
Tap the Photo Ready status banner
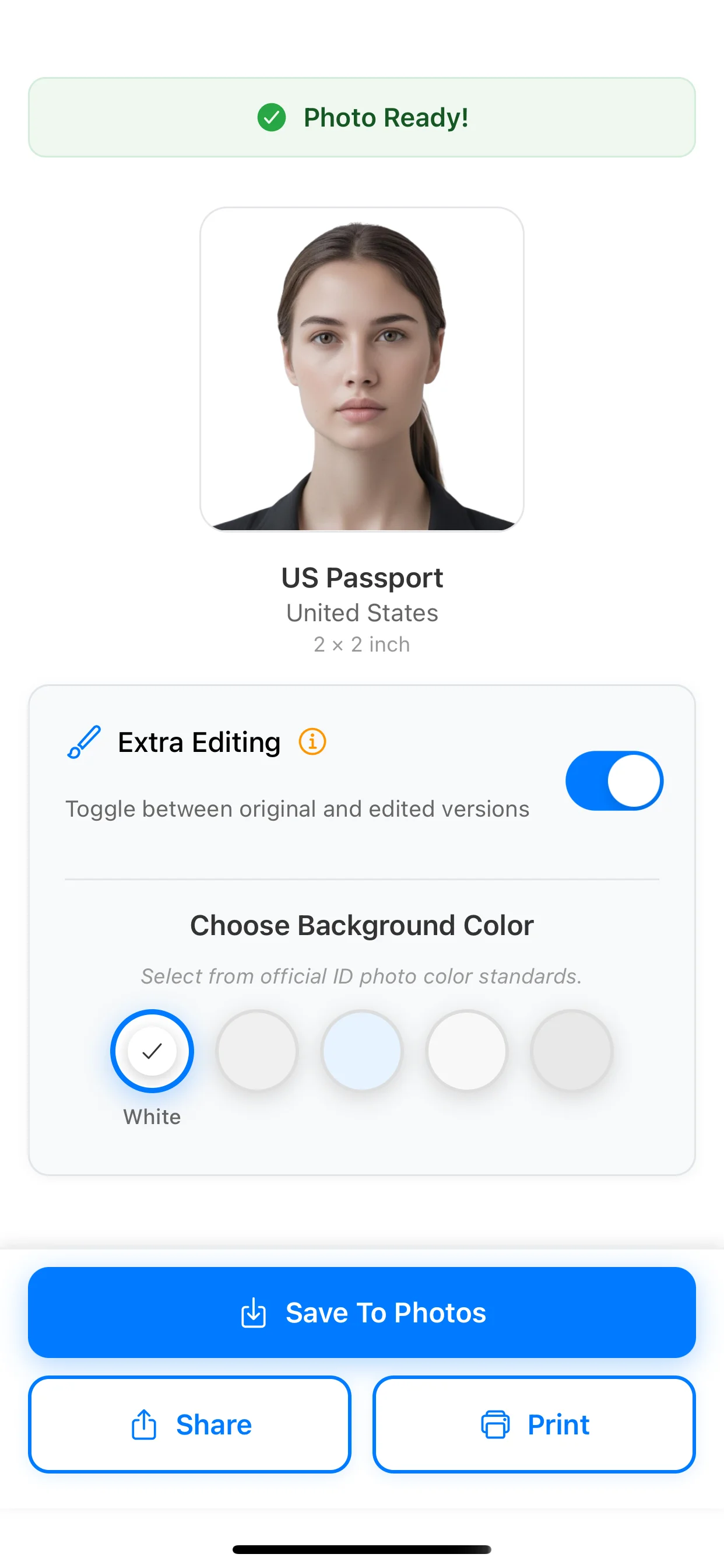(362, 117)
